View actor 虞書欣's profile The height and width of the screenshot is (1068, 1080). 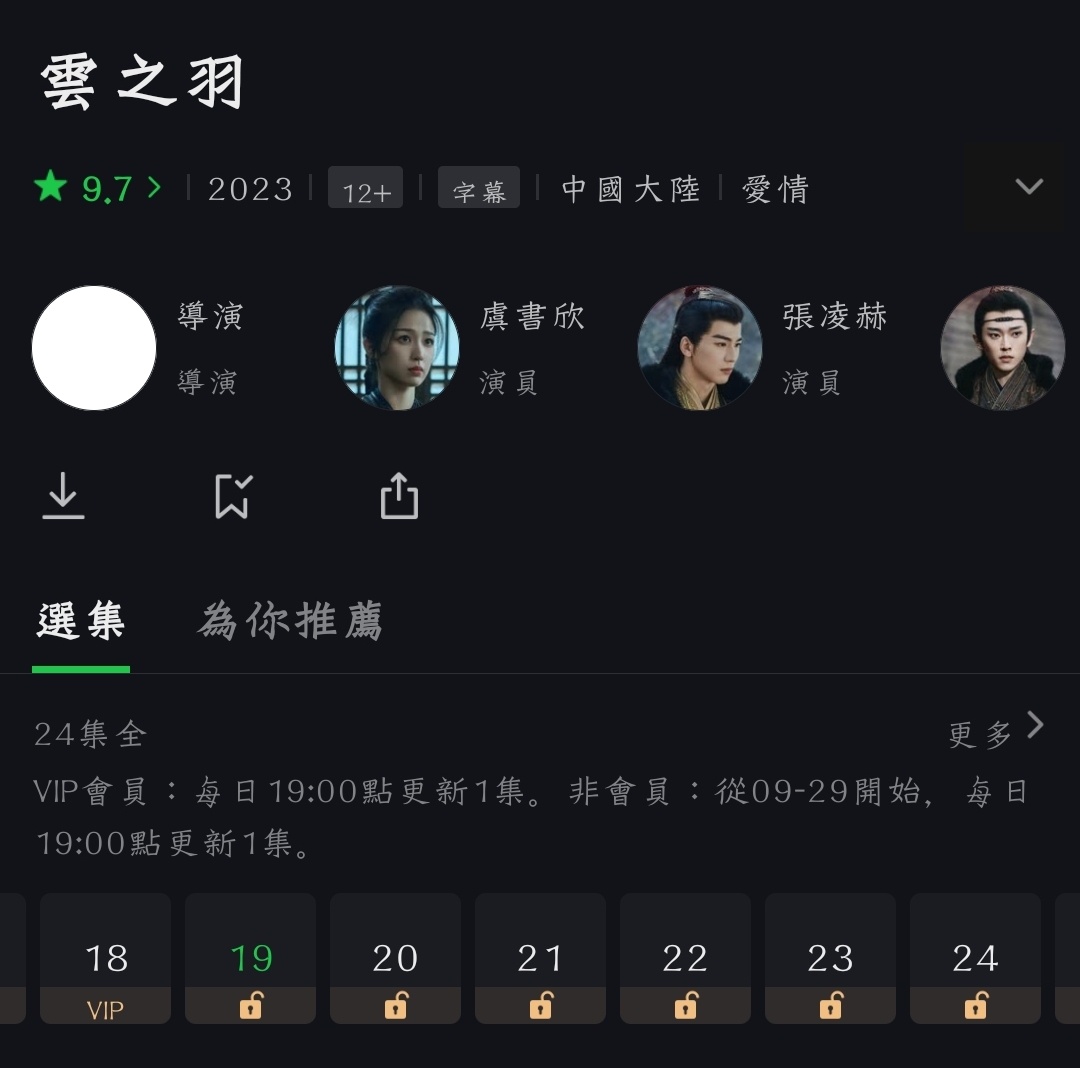[397, 348]
